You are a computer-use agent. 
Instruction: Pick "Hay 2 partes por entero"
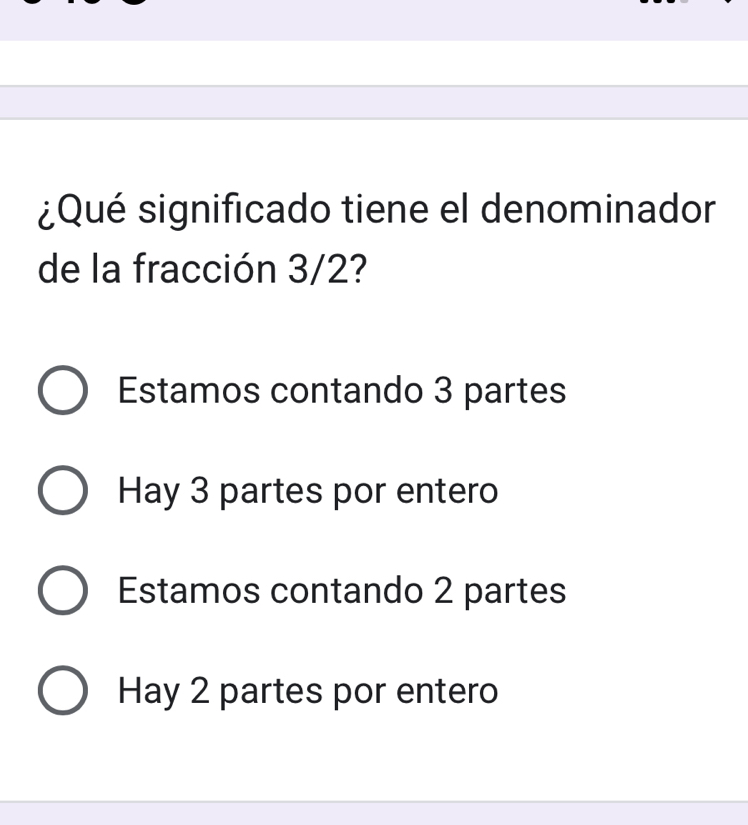(62, 691)
